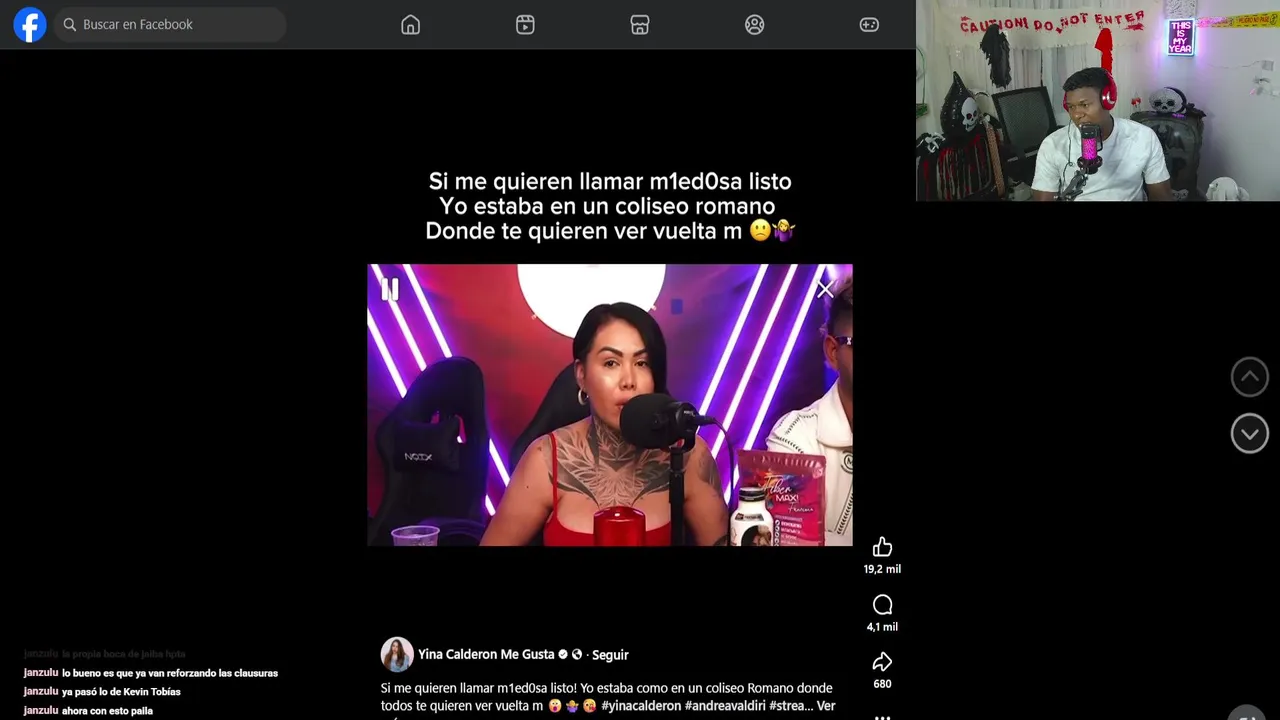The width and height of the screenshot is (1280, 720).
Task: Go to the Home tab
Action: (x=410, y=25)
